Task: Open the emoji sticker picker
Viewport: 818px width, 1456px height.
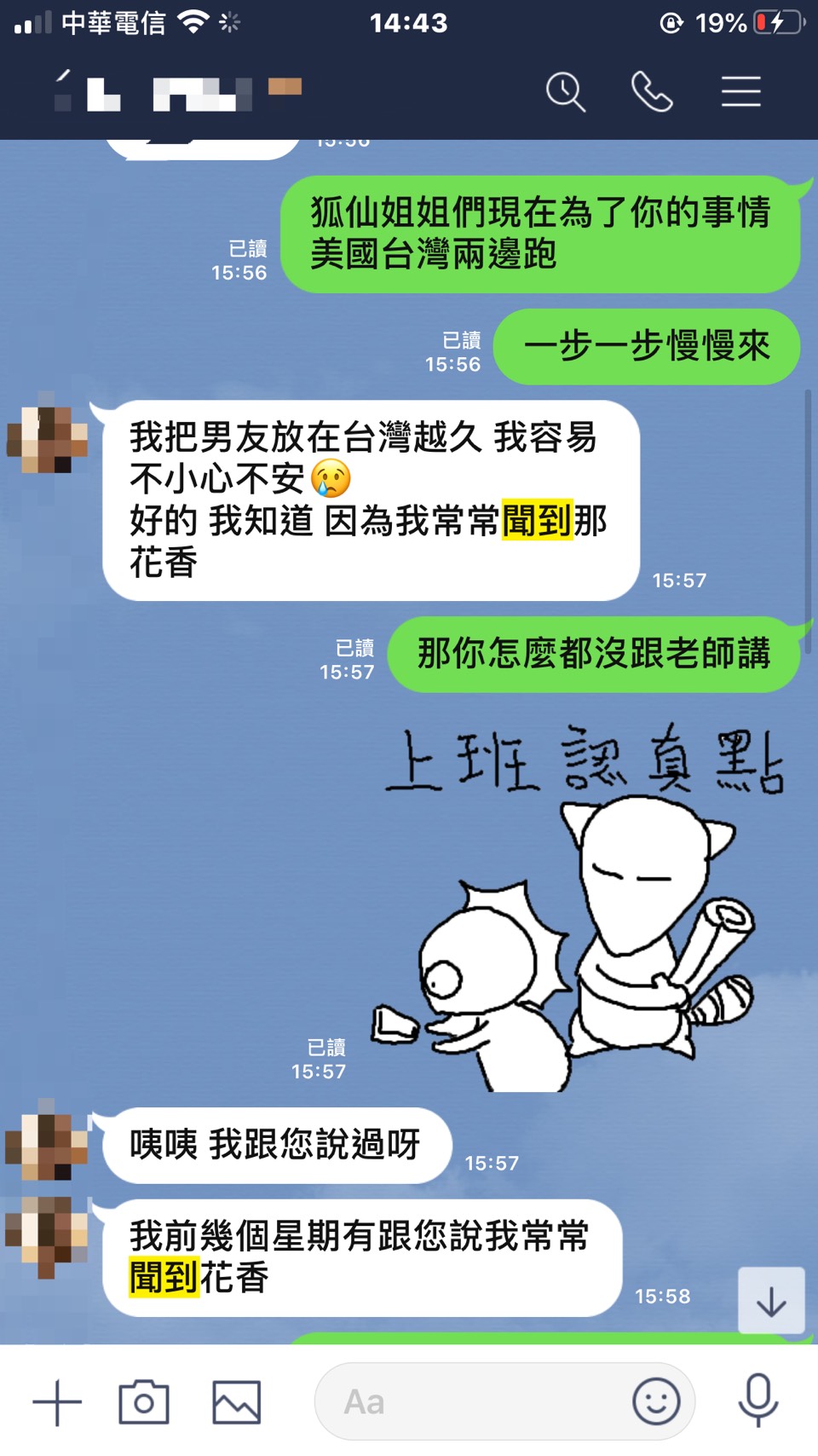Action: (x=656, y=1401)
